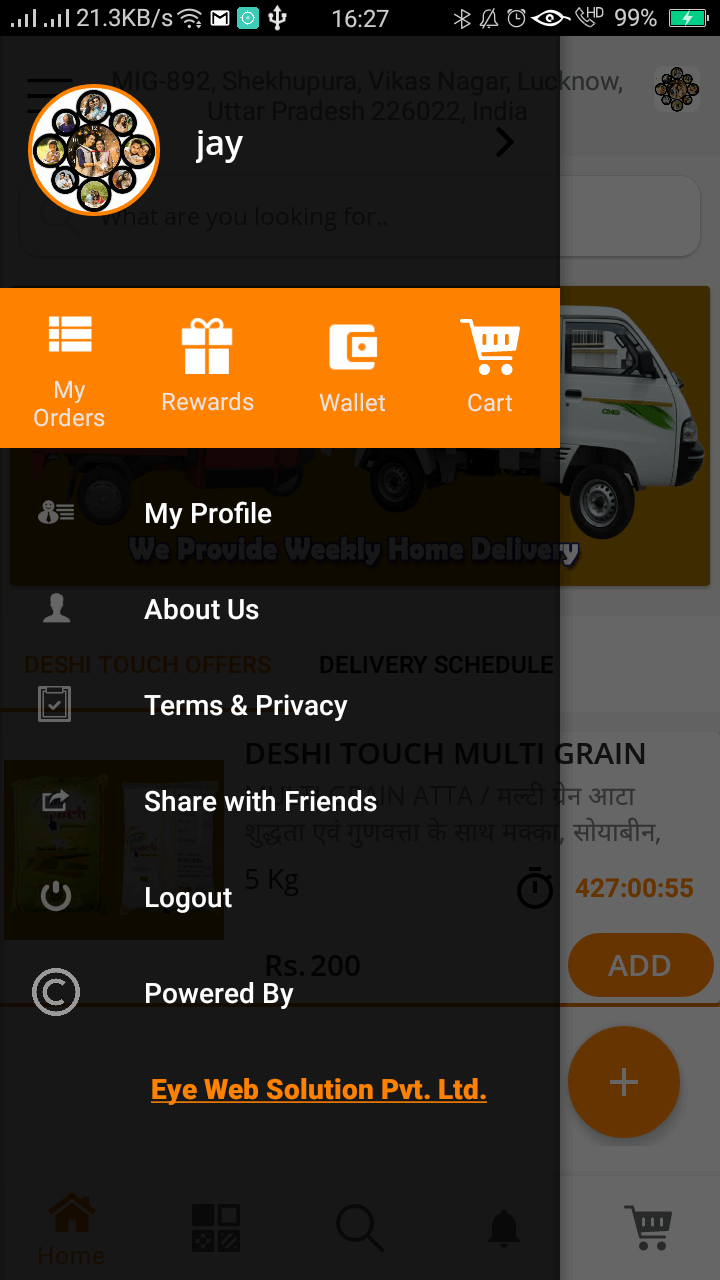720x1280 pixels.
Task: Open My Orders shortcut
Action: (x=69, y=368)
